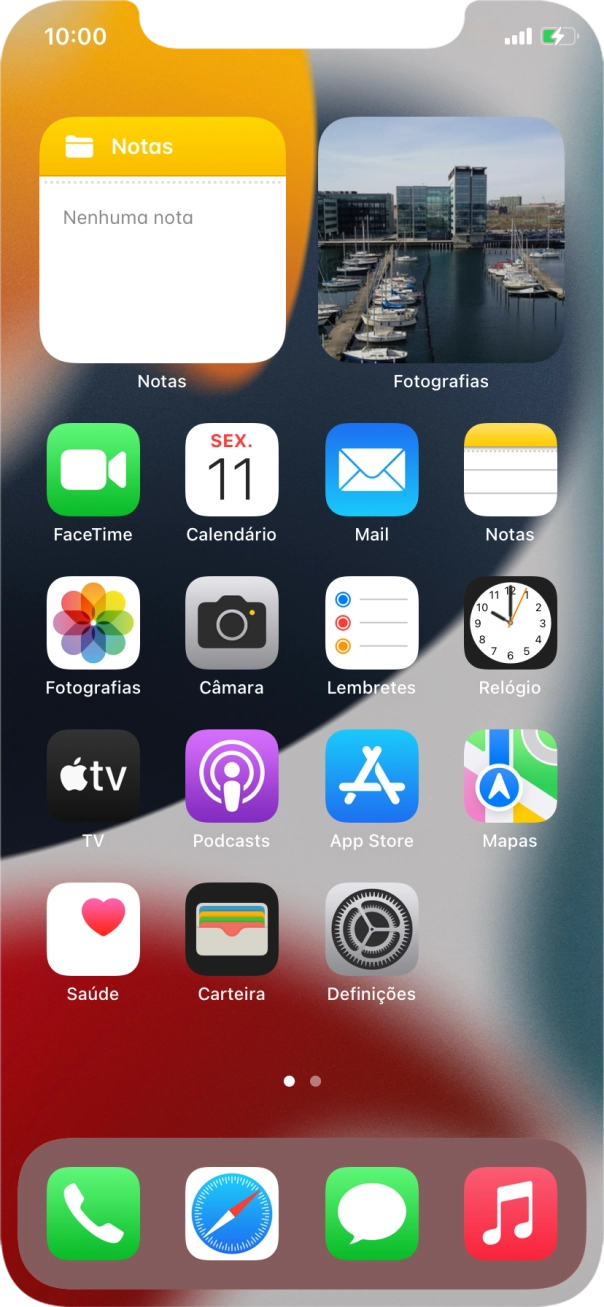
Task: Open the Notas widget
Action: (162, 240)
